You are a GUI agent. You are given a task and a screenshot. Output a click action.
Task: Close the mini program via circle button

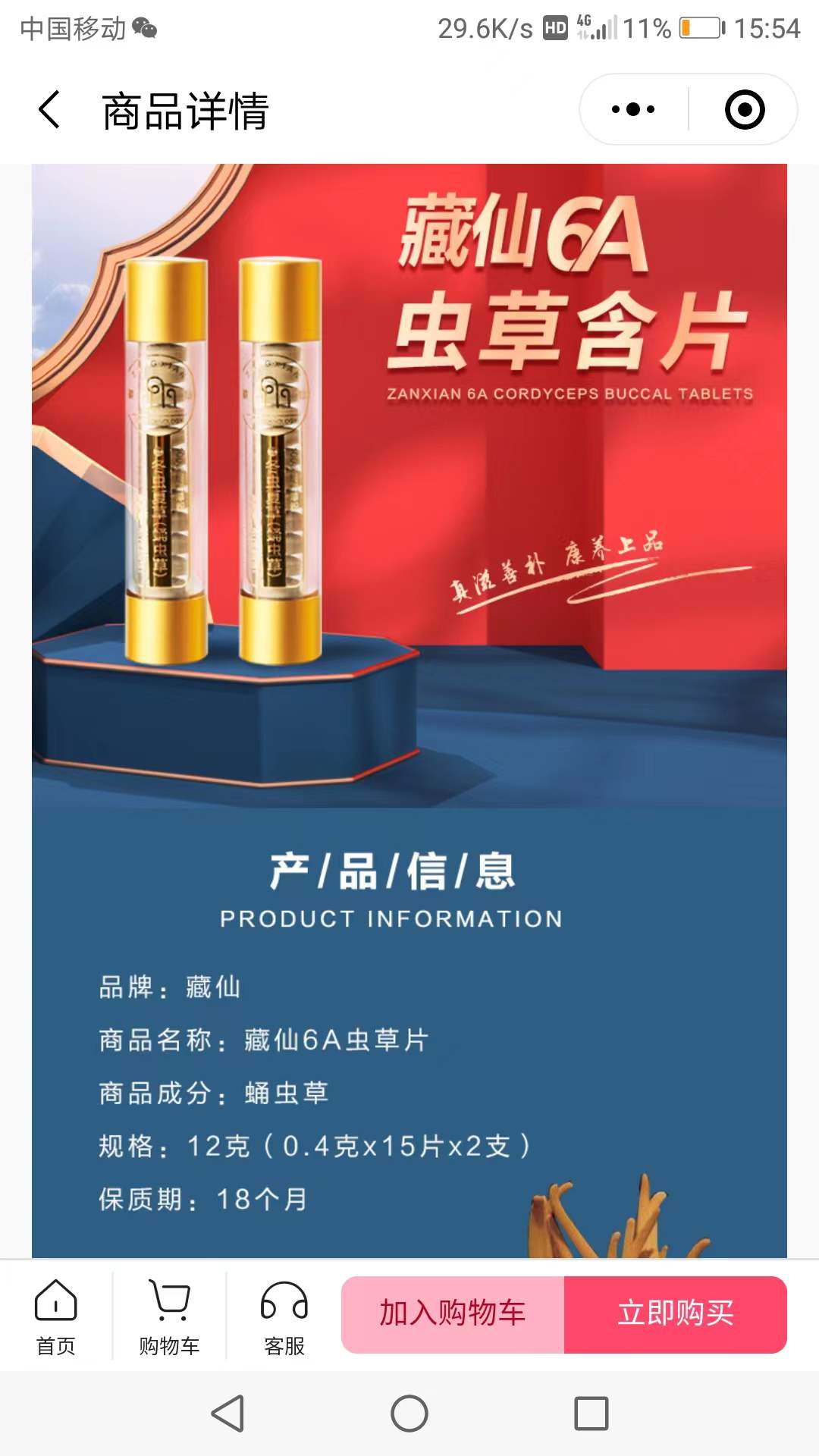pyautogui.click(x=744, y=110)
